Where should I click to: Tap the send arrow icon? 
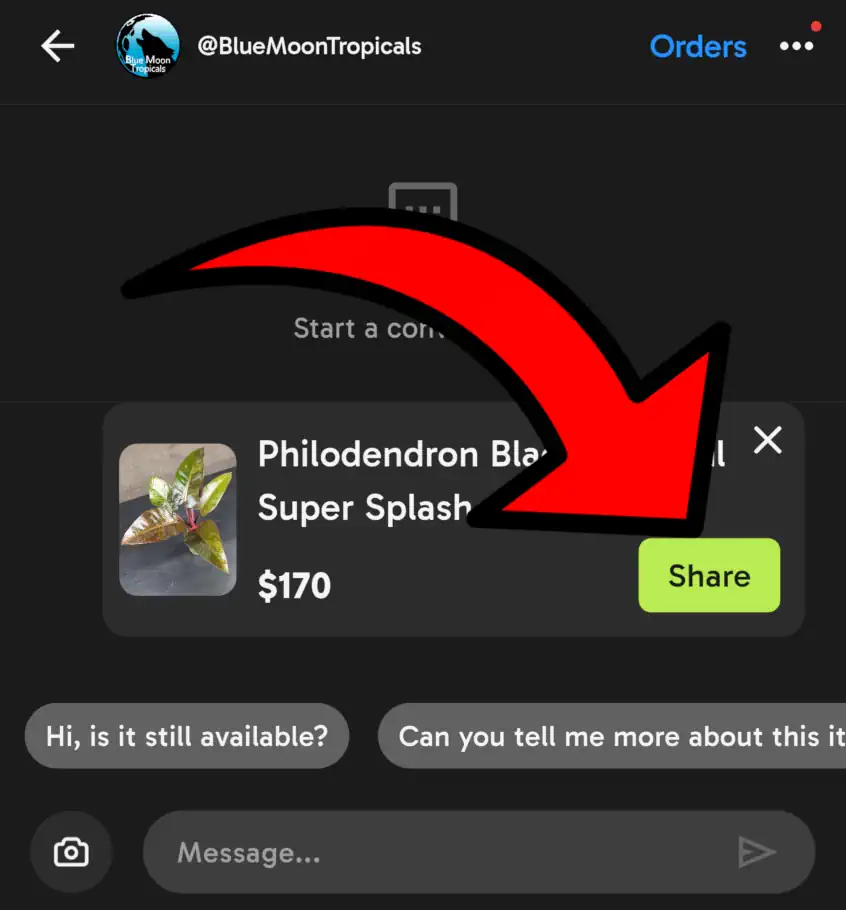[756, 852]
